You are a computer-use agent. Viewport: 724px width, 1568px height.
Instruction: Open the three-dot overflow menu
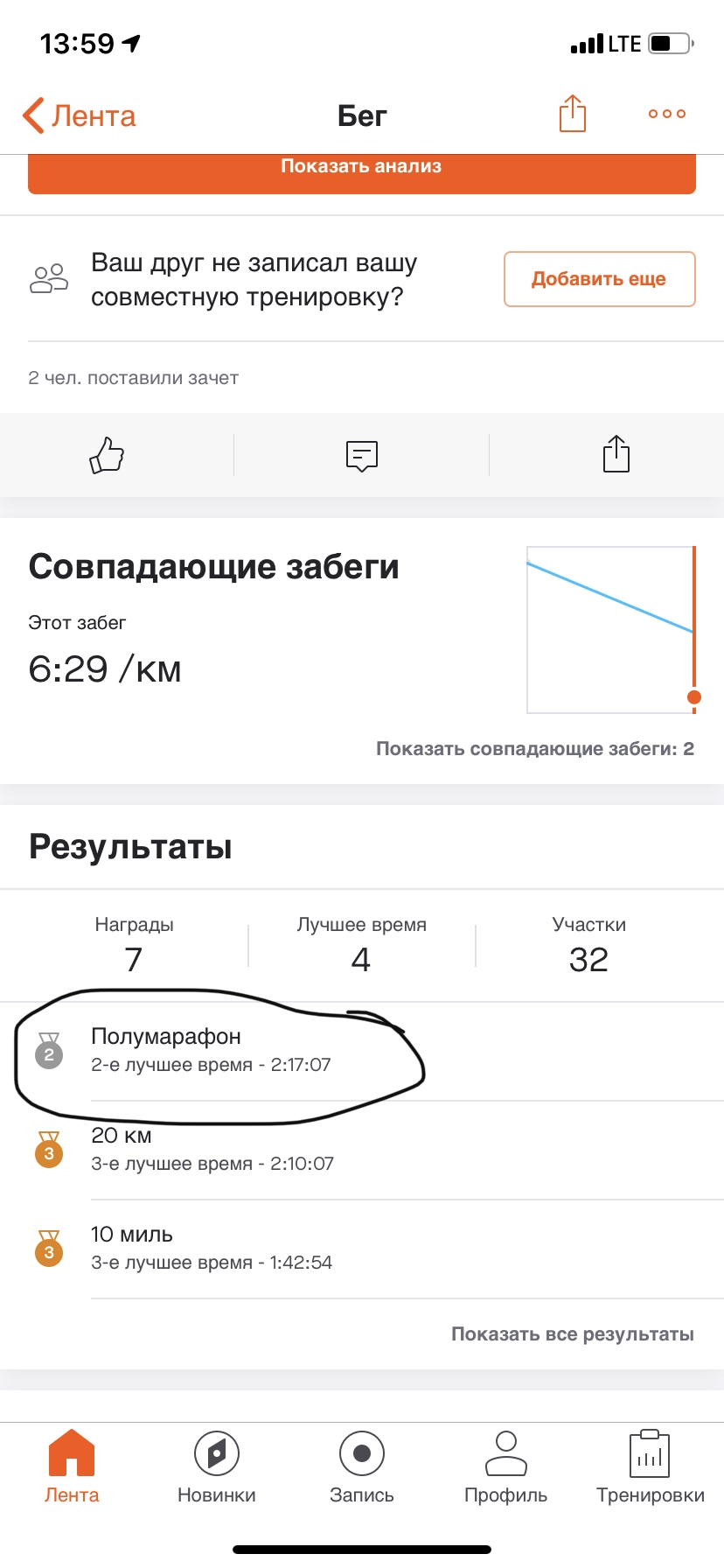coord(666,114)
